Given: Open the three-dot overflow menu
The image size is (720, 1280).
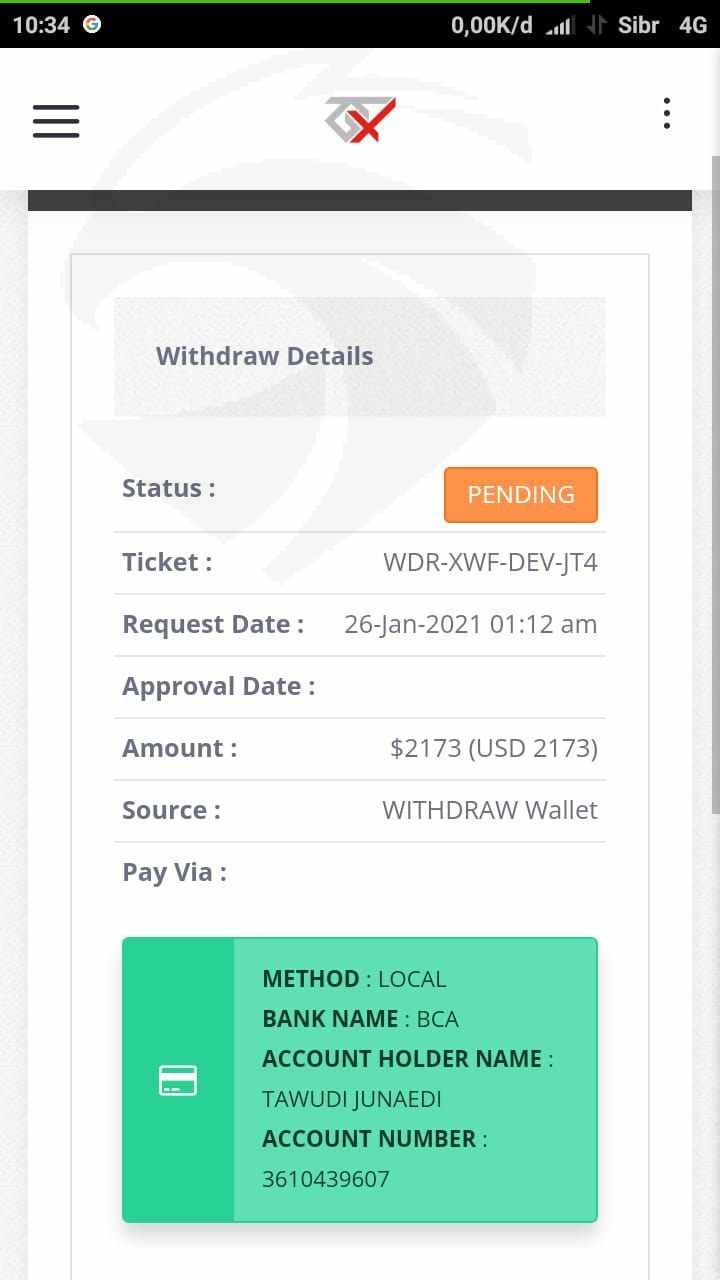Looking at the screenshot, I should 667,113.
